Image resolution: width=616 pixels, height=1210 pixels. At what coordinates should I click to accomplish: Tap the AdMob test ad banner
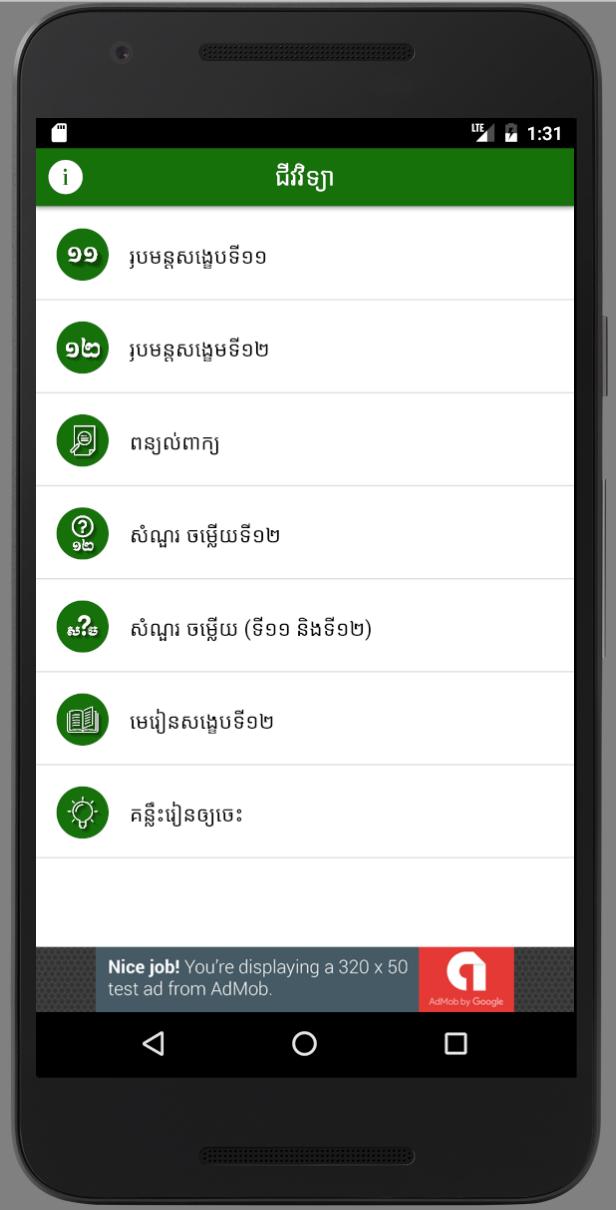pos(304,979)
